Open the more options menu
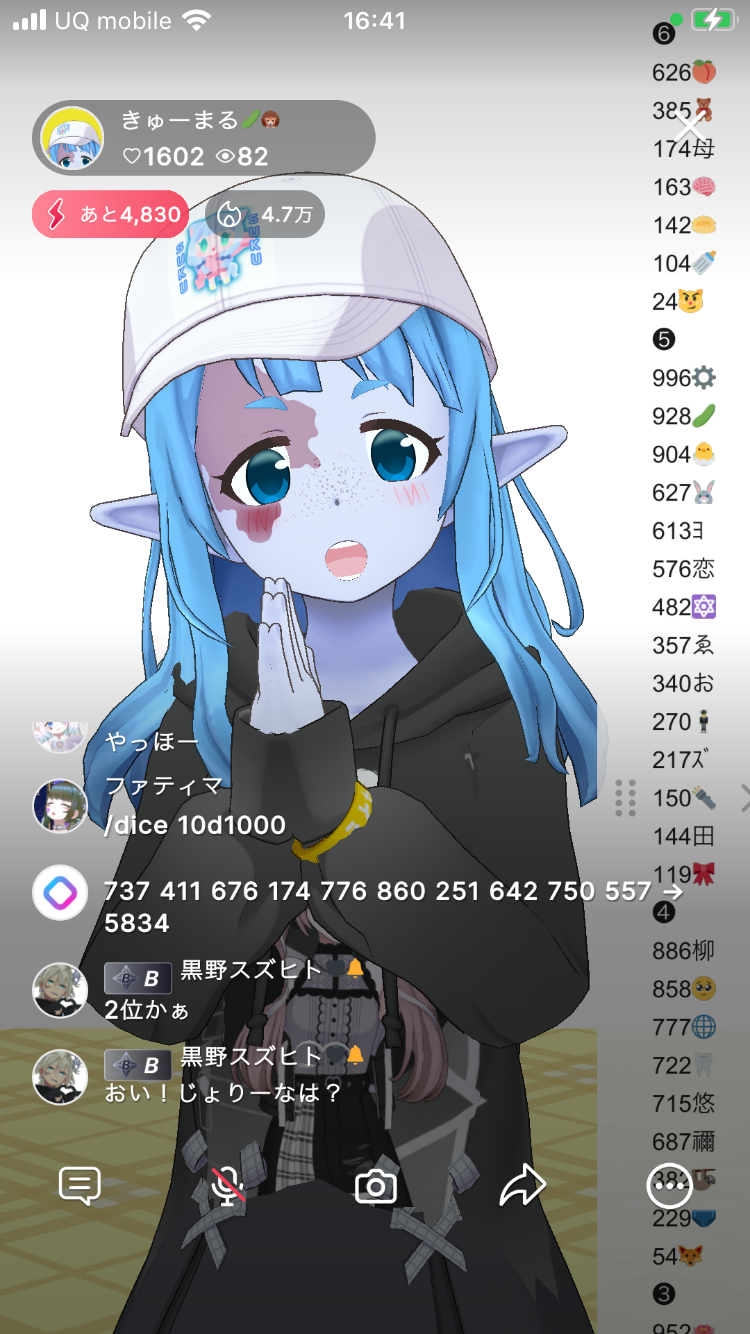The height and width of the screenshot is (1334, 750). pyautogui.click(x=669, y=1186)
